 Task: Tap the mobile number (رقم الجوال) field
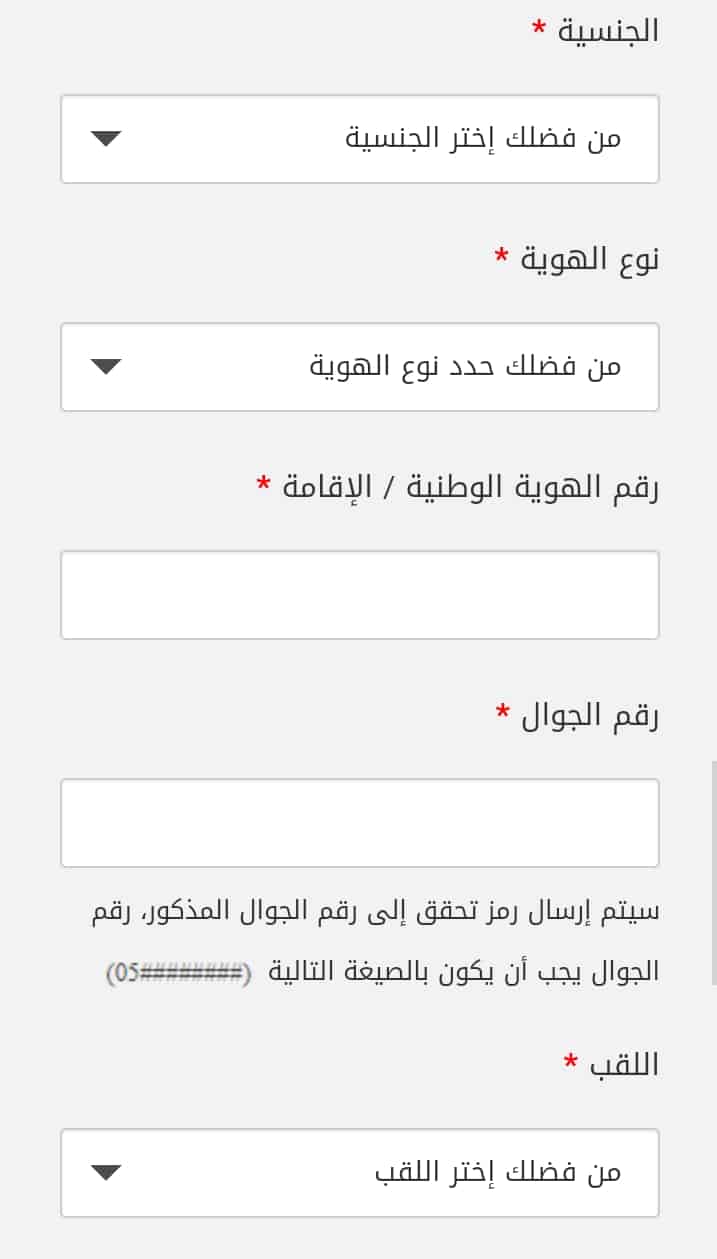tap(360, 823)
